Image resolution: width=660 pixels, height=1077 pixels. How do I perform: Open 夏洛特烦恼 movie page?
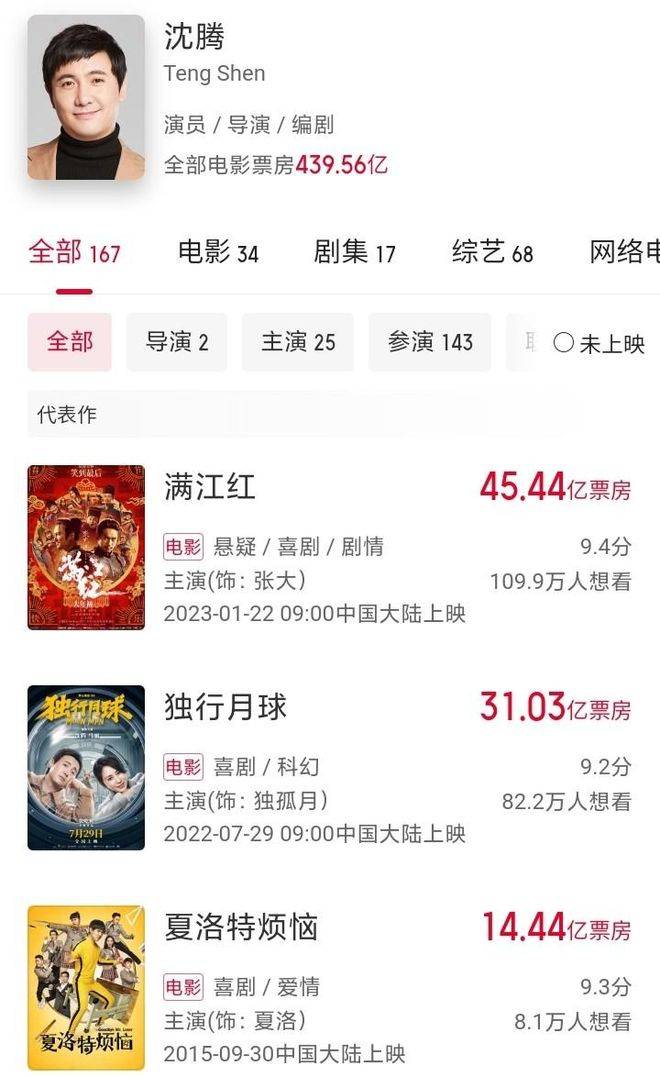pyautogui.click(x=241, y=927)
